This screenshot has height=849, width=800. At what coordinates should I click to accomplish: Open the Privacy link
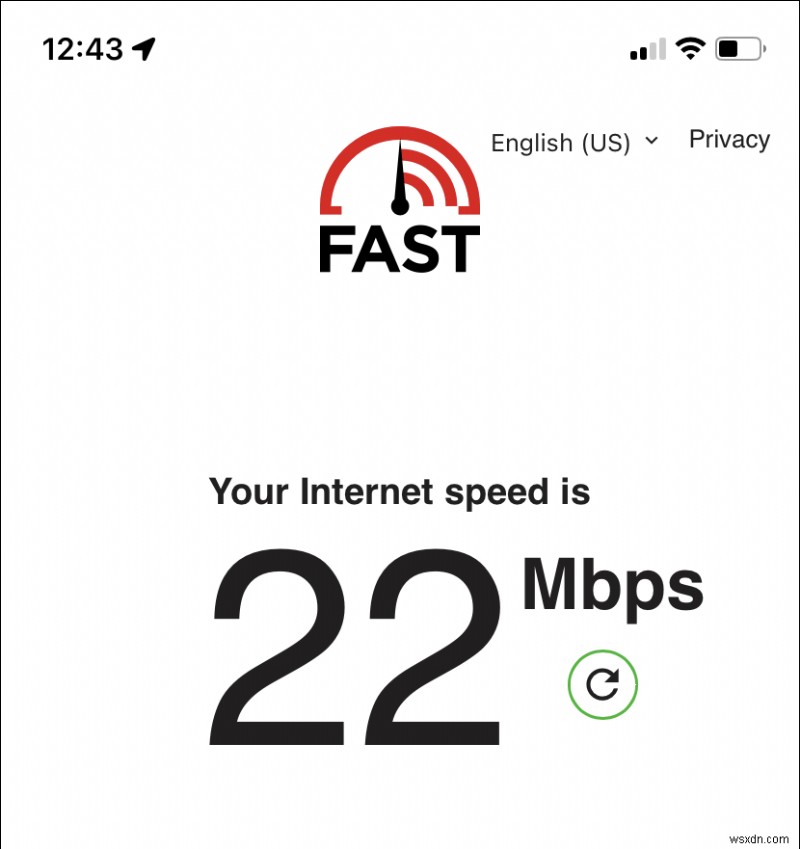[729, 139]
